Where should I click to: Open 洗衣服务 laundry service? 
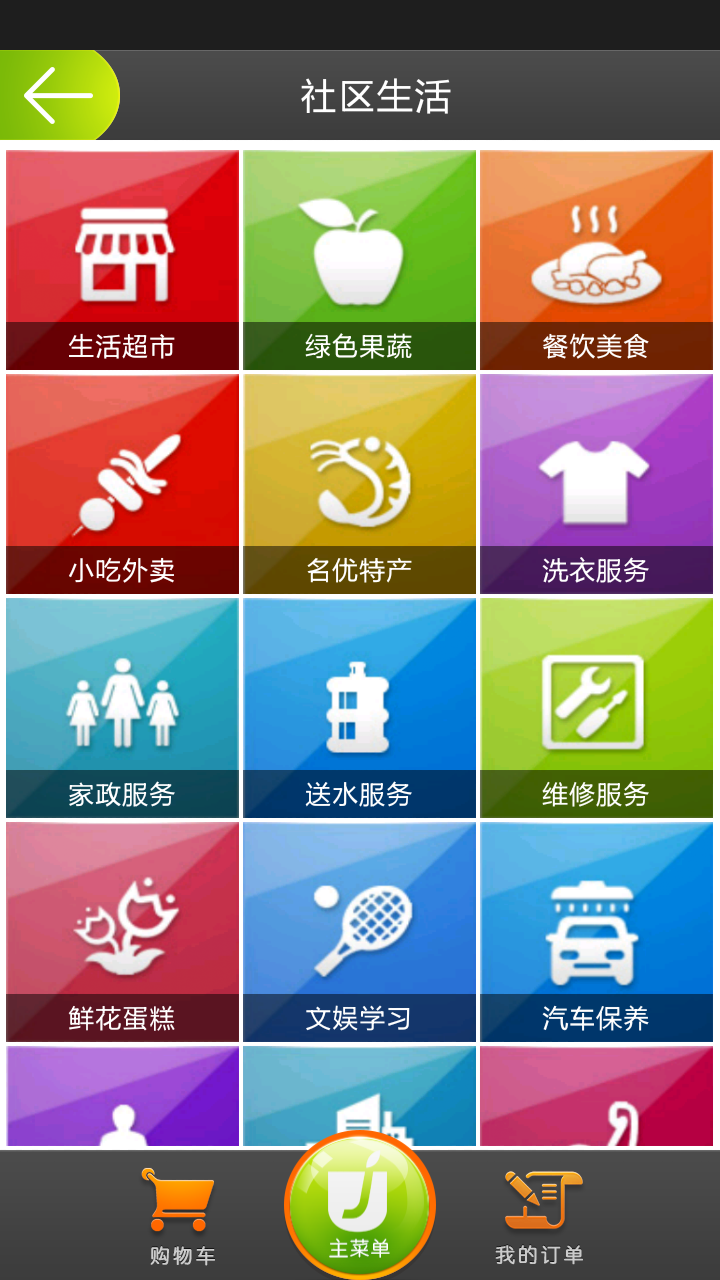click(596, 484)
